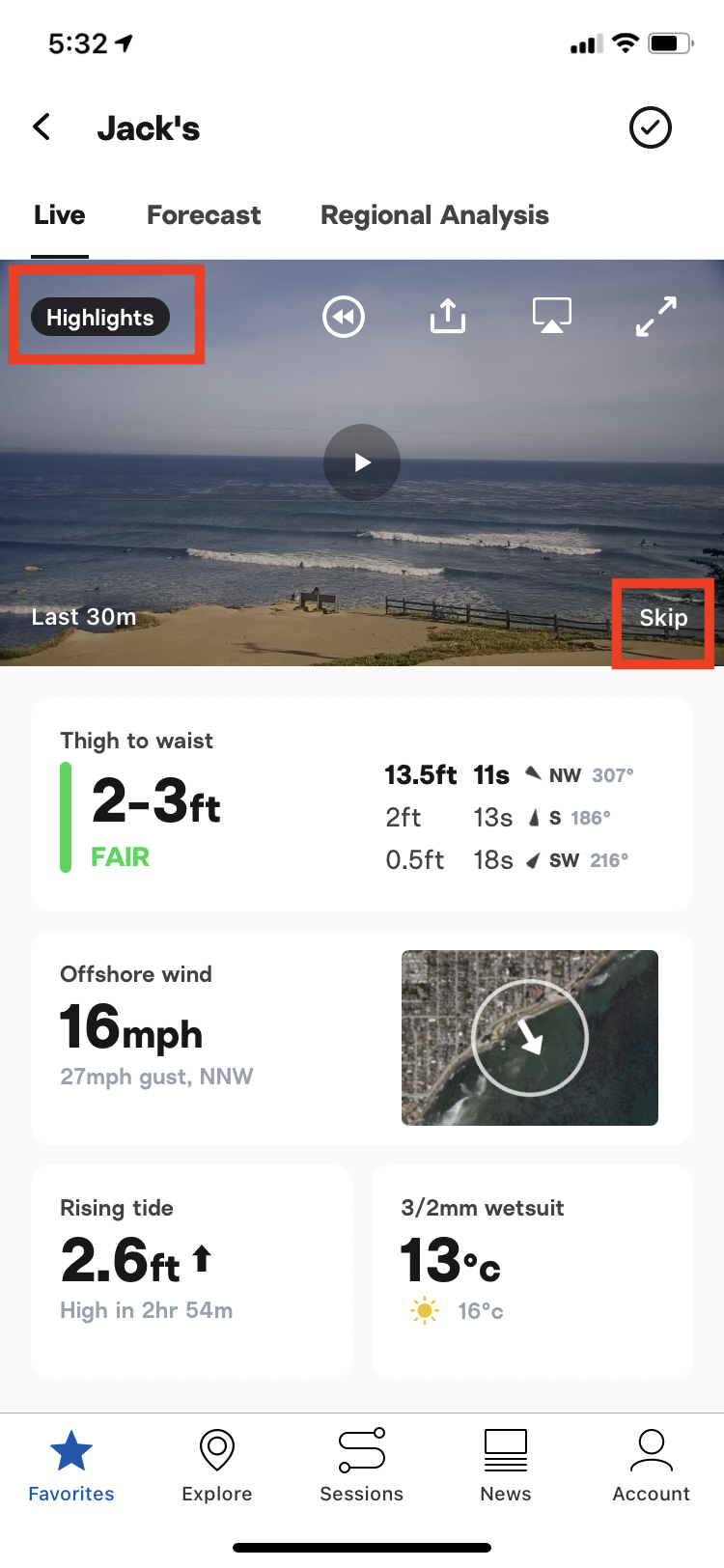724x1568 pixels.
Task: Open the wetsuit temperature card
Action: [x=533, y=1272]
